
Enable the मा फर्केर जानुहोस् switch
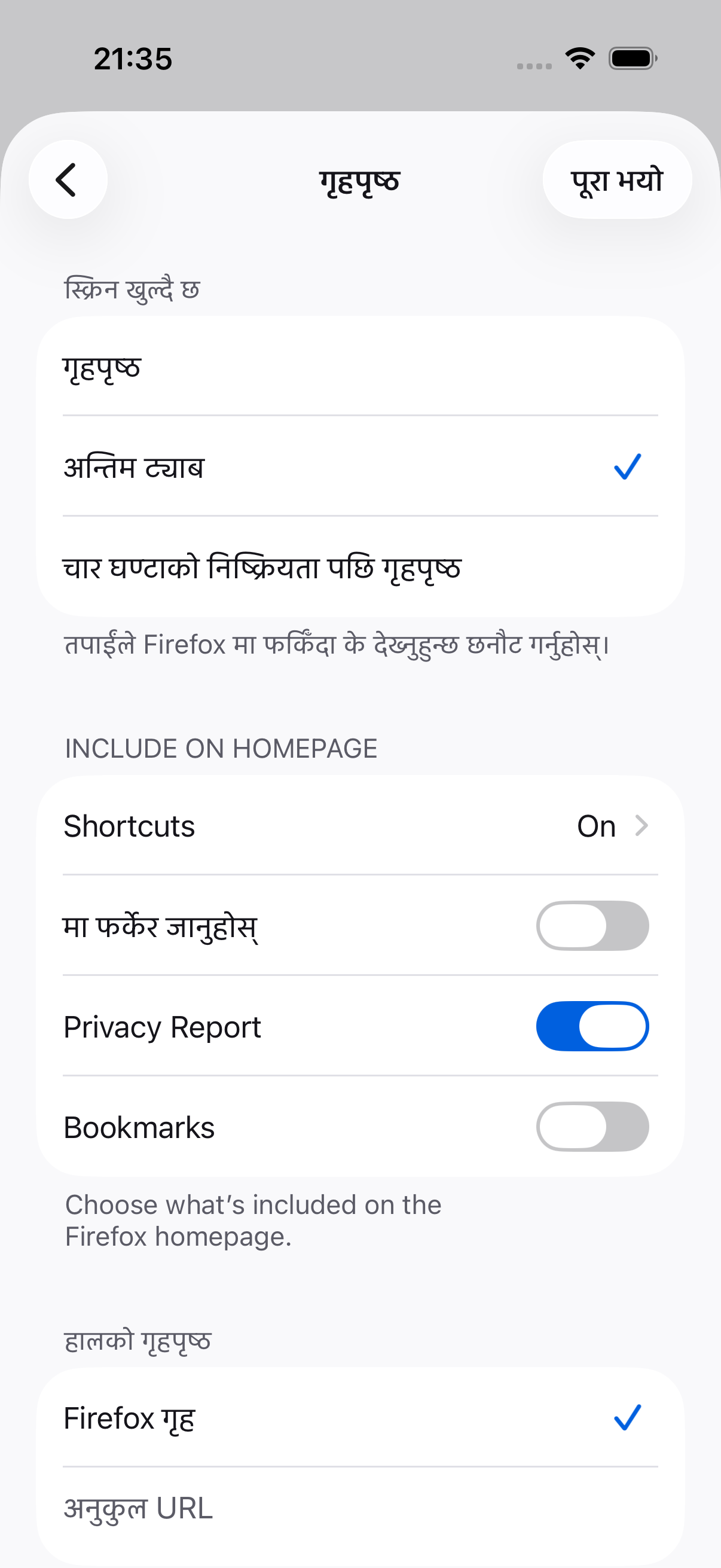point(592,926)
